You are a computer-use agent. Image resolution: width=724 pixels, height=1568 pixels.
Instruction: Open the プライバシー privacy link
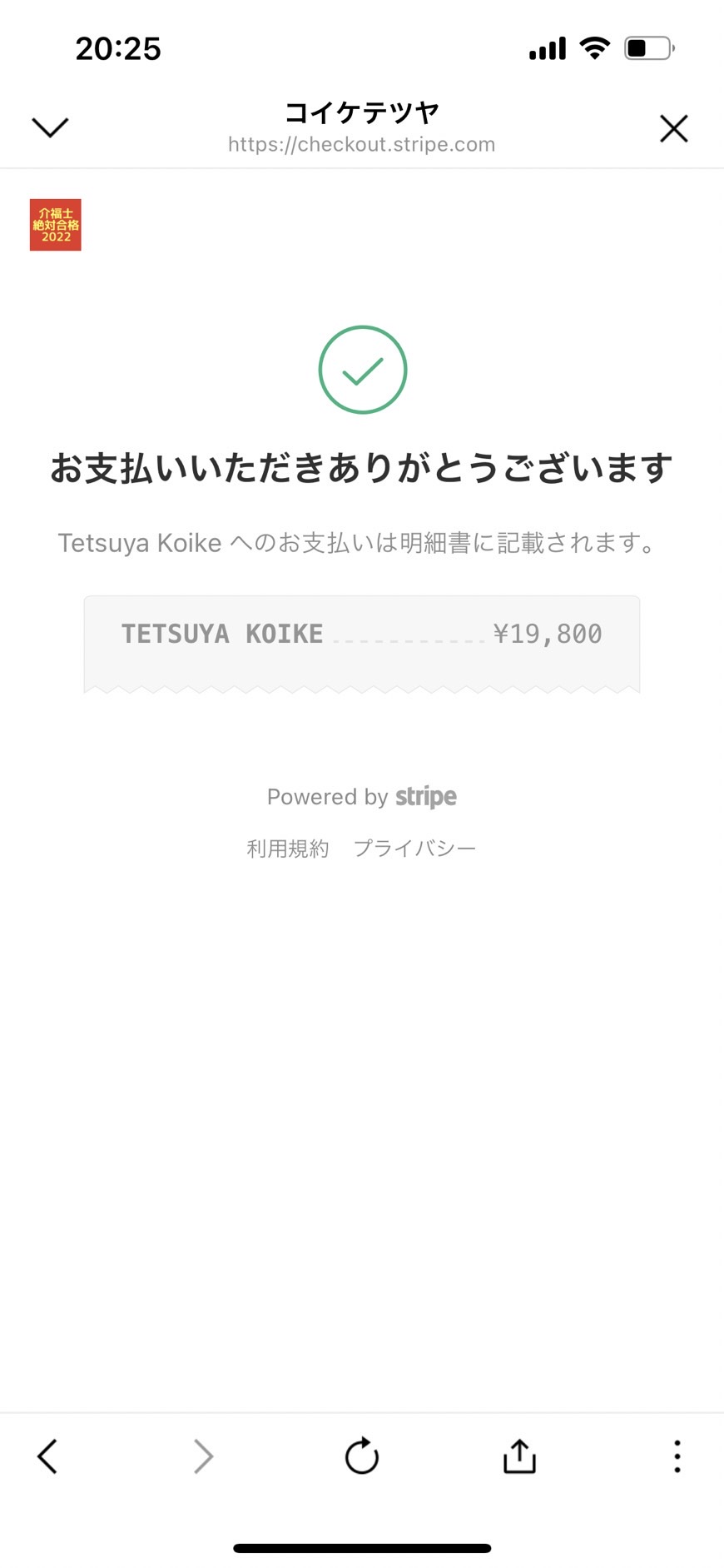click(x=414, y=849)
